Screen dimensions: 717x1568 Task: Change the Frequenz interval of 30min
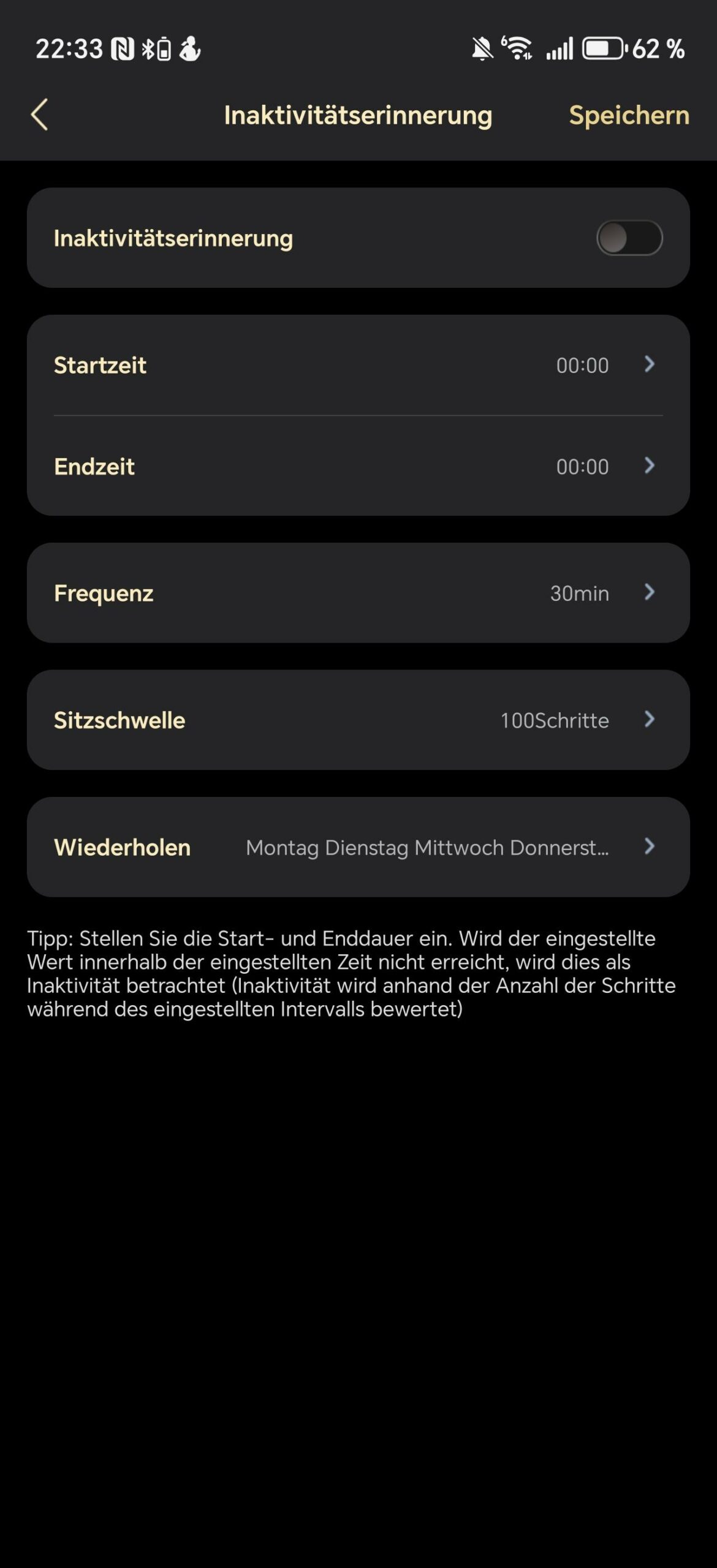(x=358, y=592)
